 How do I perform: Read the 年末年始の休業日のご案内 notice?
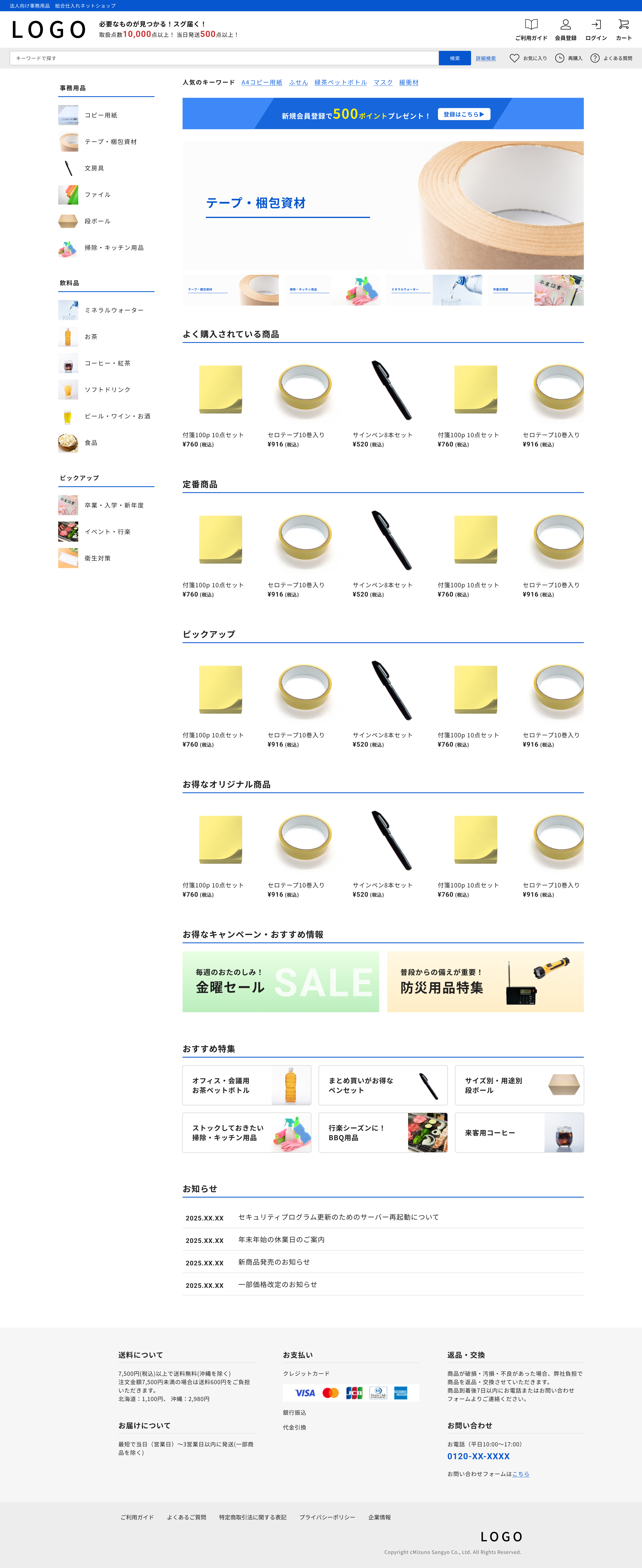[x=281, y=1239]
